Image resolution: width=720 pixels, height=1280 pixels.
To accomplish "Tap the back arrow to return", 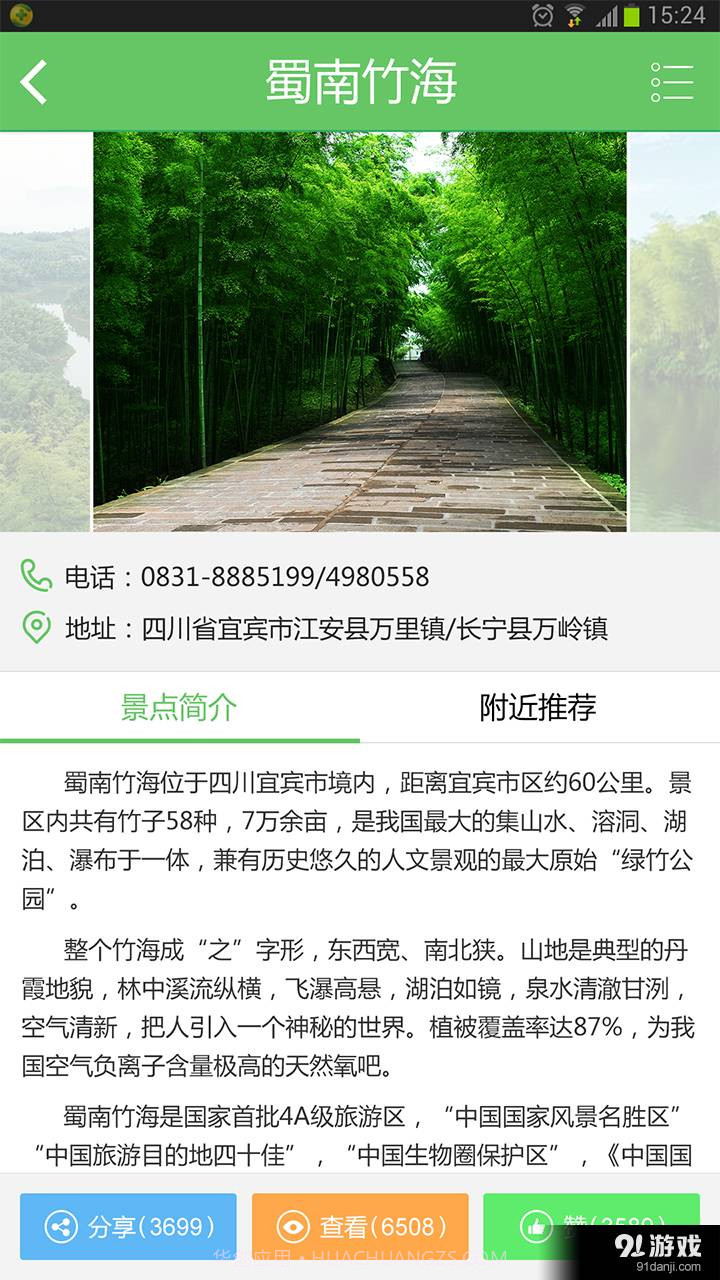I will [33, 82].
